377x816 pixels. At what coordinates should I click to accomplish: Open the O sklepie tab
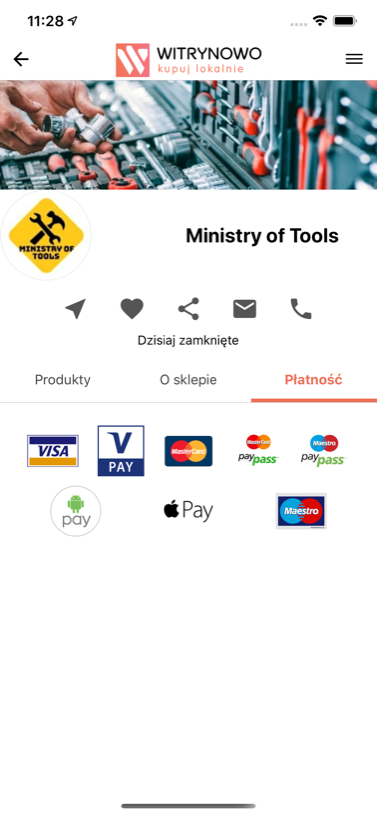point(188,380)
